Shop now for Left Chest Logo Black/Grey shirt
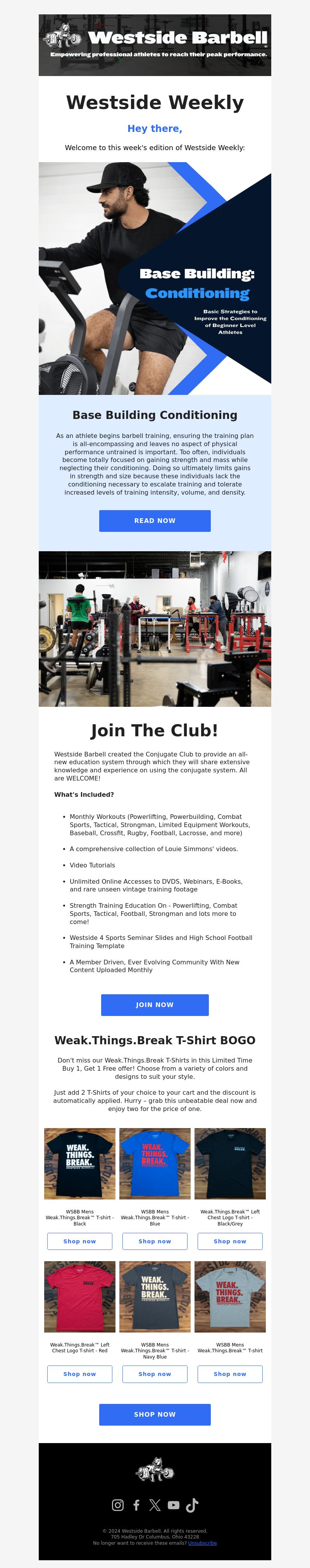 (230, 1241)
